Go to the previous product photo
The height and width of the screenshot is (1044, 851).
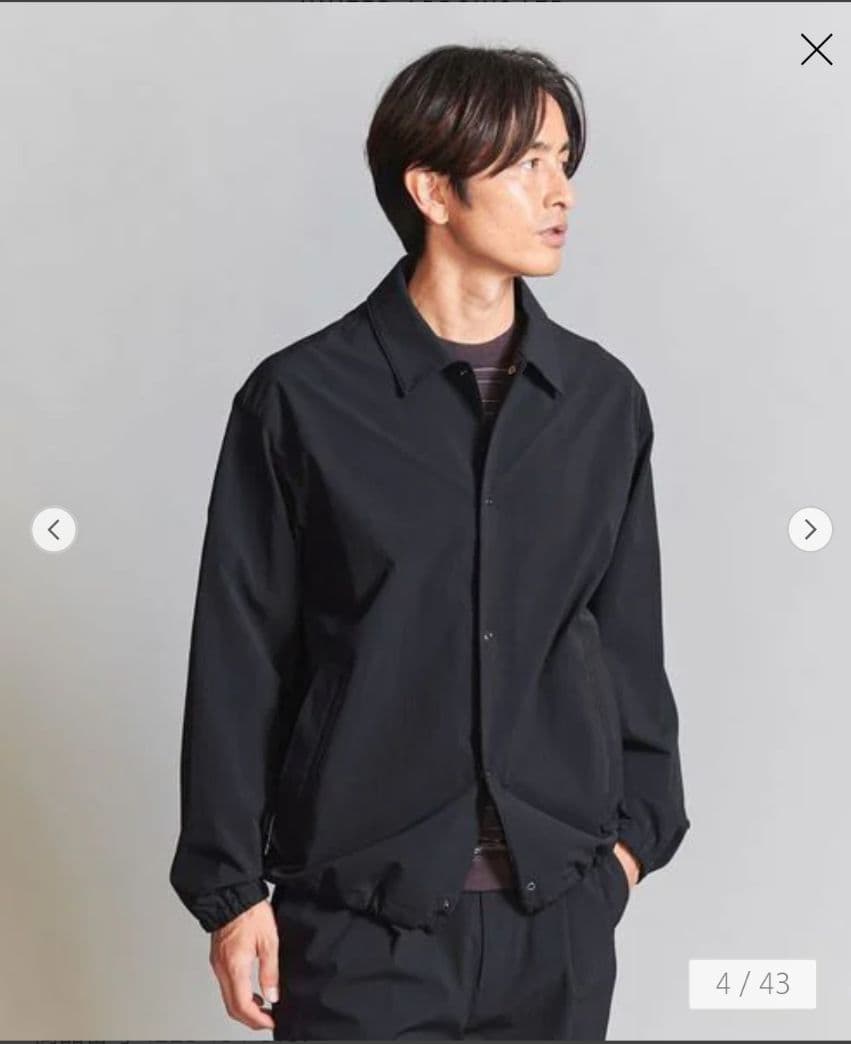[54, 529]
